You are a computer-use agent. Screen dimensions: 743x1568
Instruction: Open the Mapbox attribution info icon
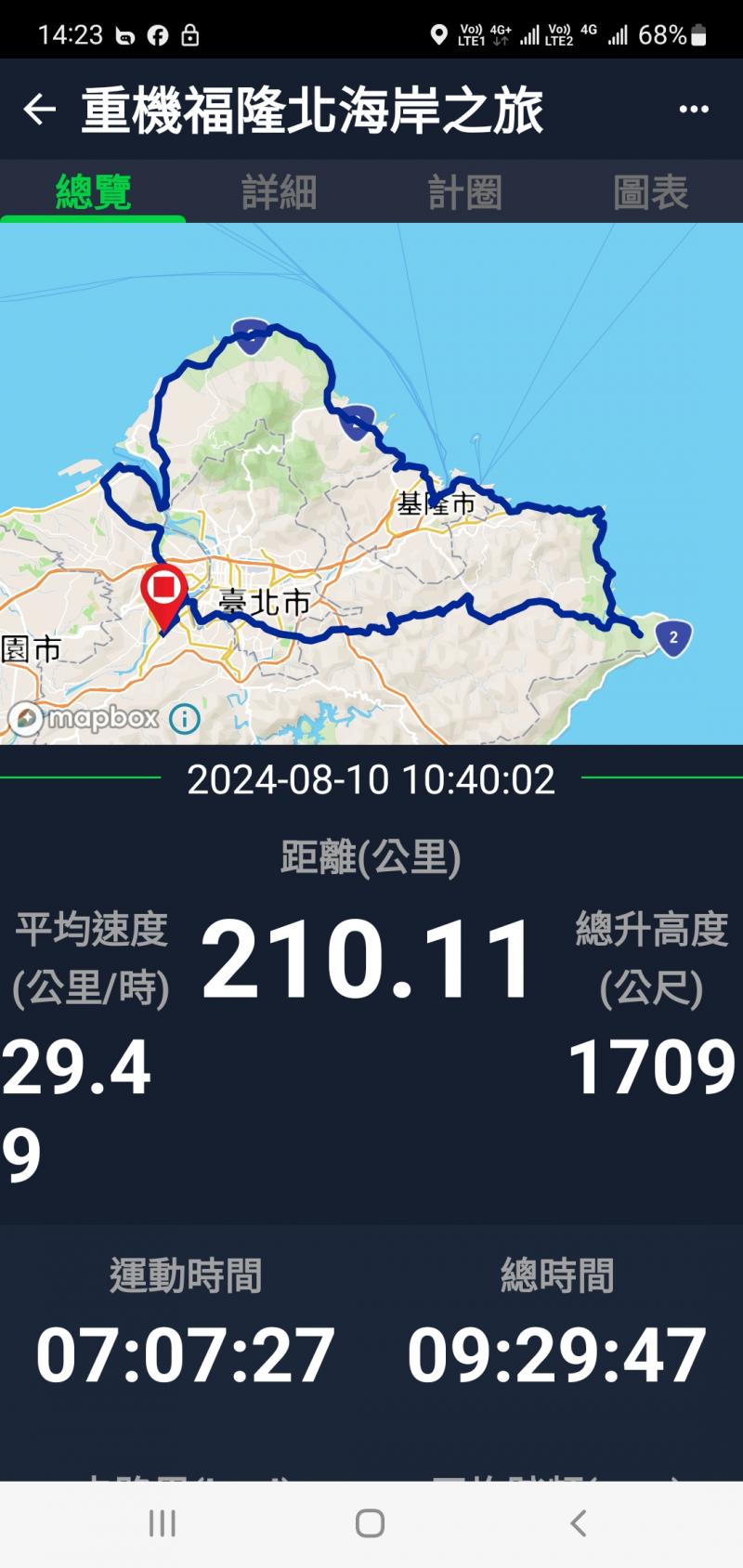tap(185, 718)
